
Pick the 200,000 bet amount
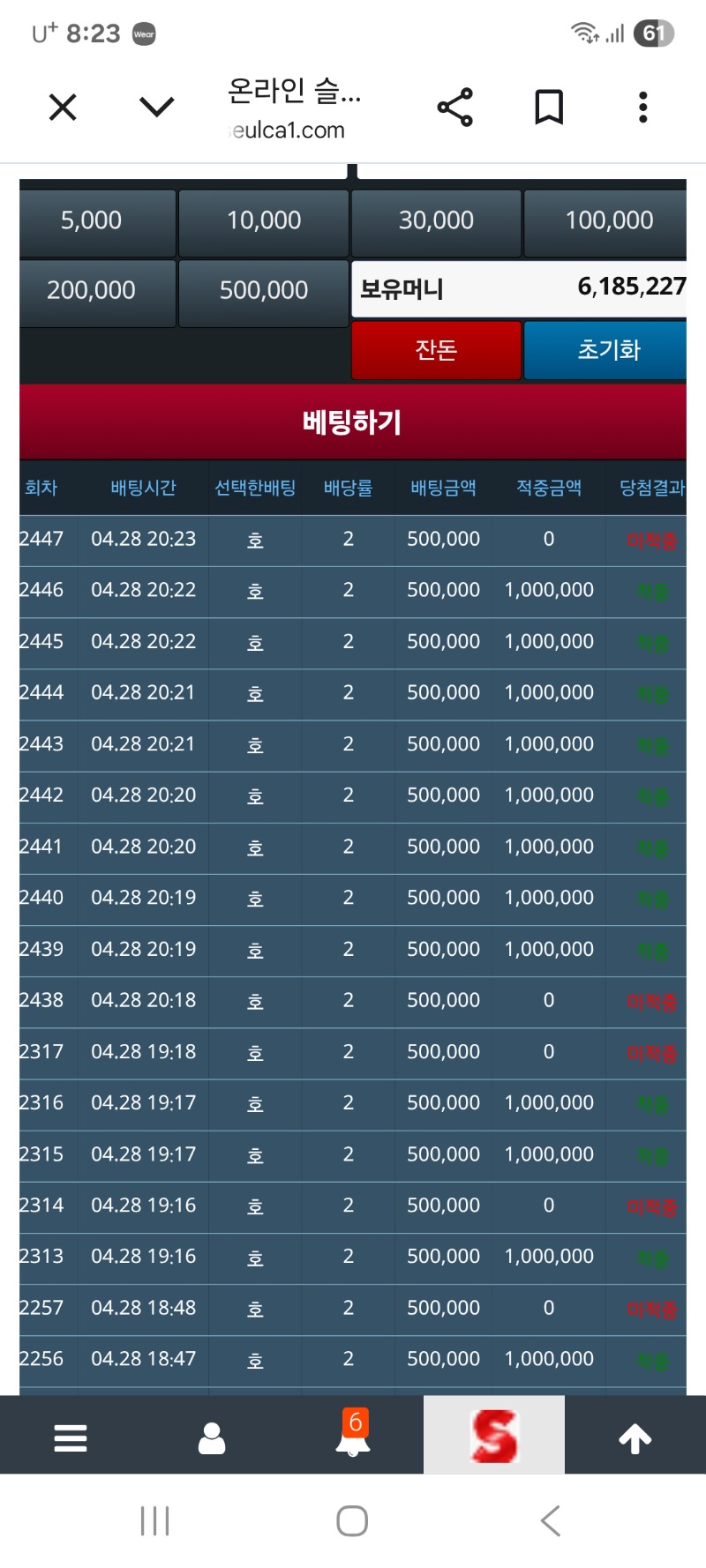click(92, 290)
